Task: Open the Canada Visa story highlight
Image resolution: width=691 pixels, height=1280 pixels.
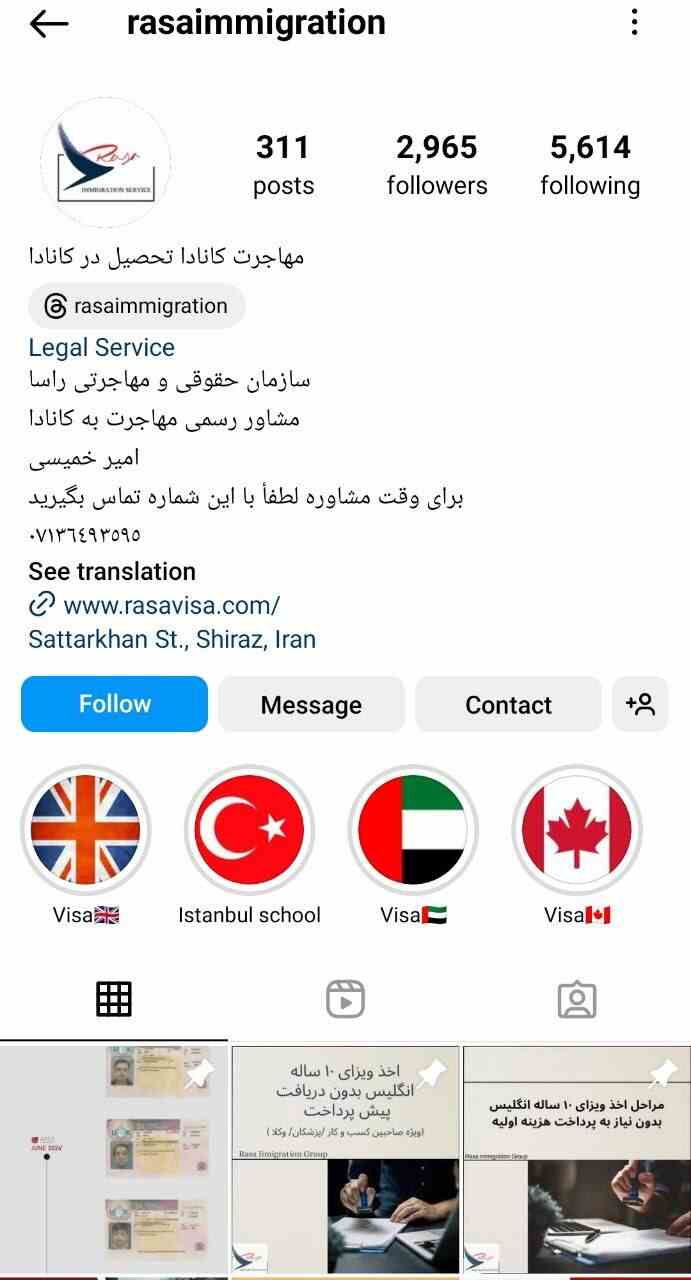Action: coord(577,830)
